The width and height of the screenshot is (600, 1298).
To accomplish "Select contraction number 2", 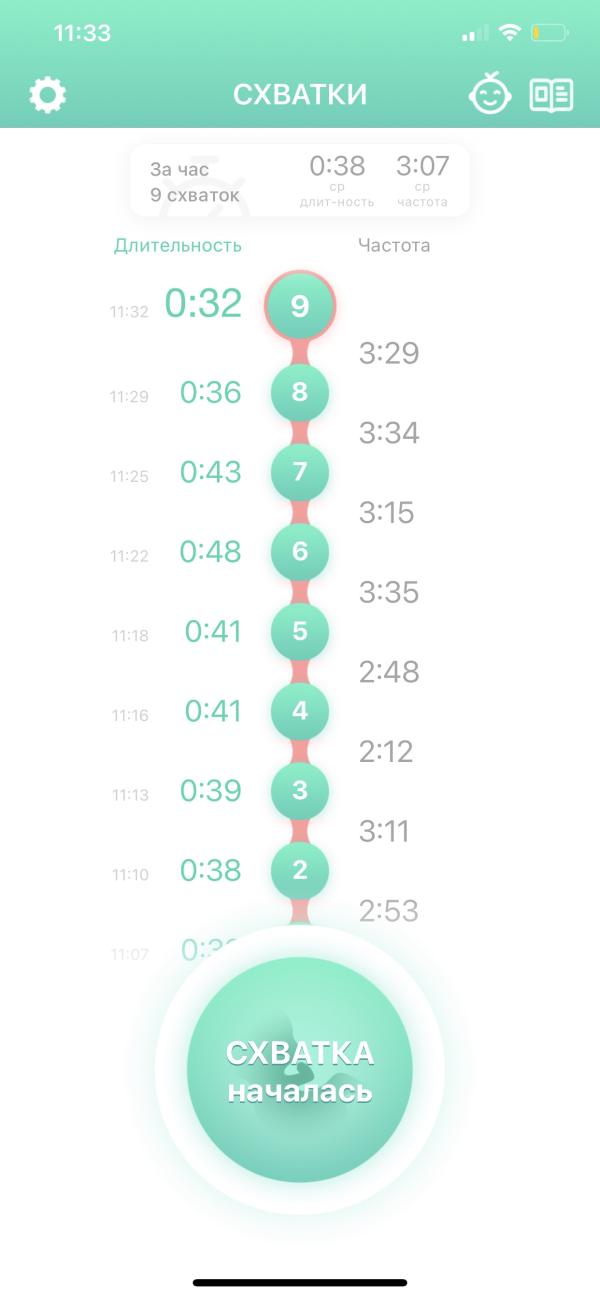I will coord(300,870).
